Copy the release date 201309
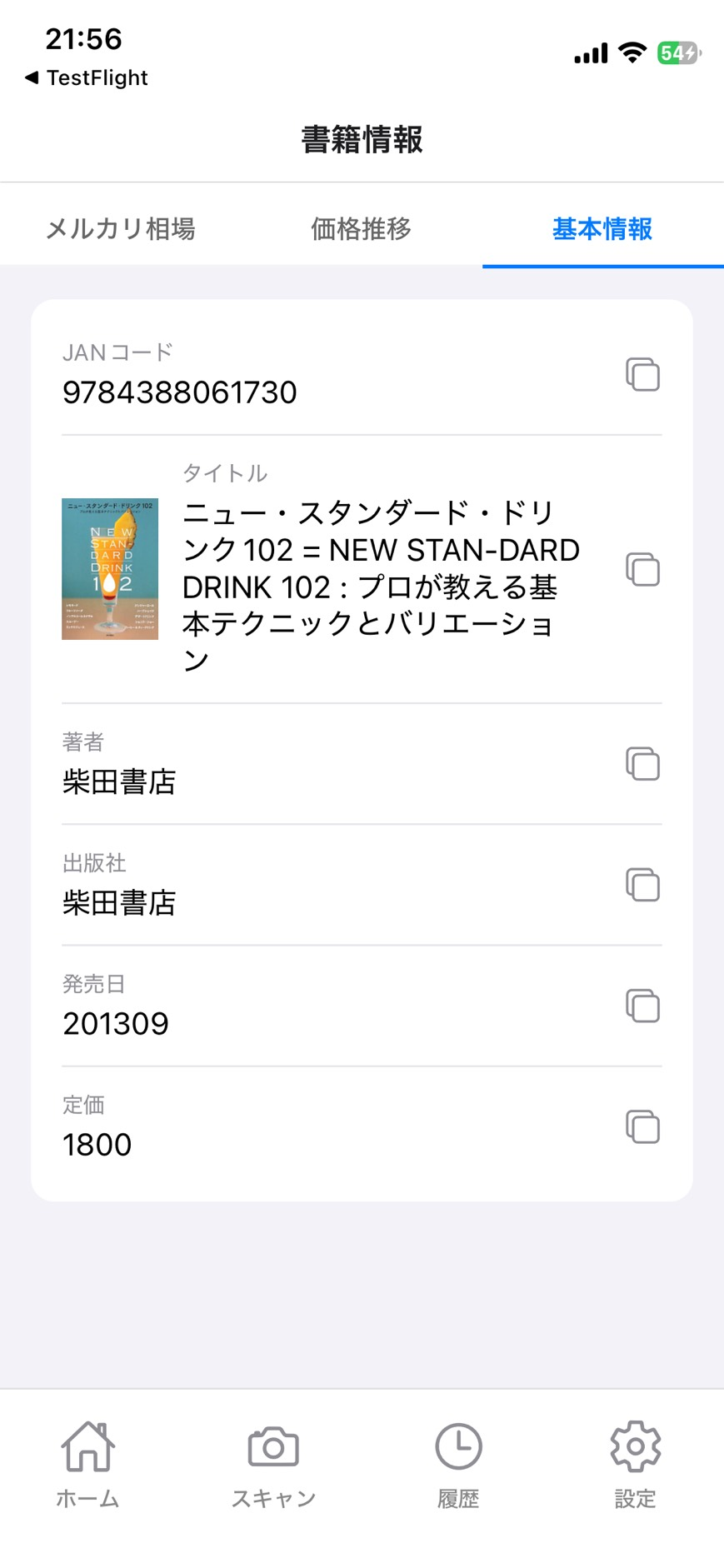This screenshot has width=724, height=1568. point(642,1006)
